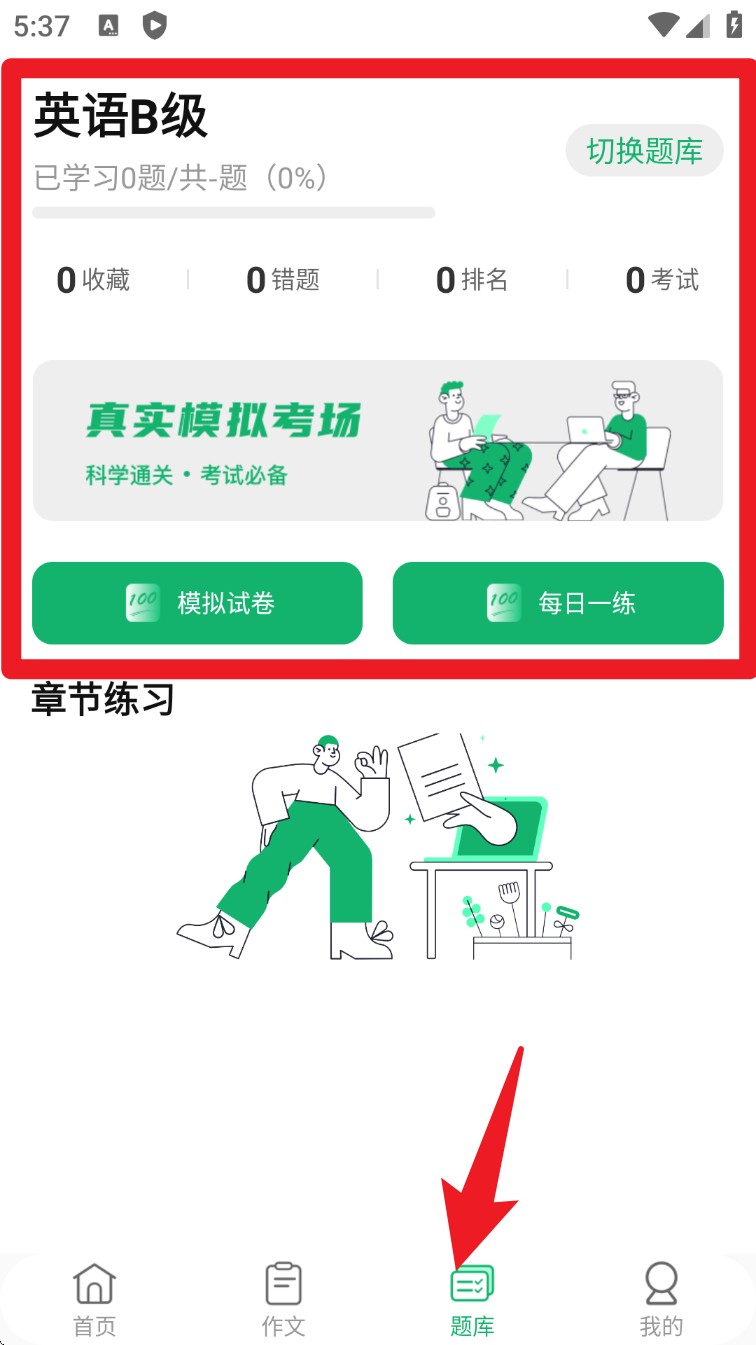
Task: Start 每日一练 daily practice
Action: 558,603
